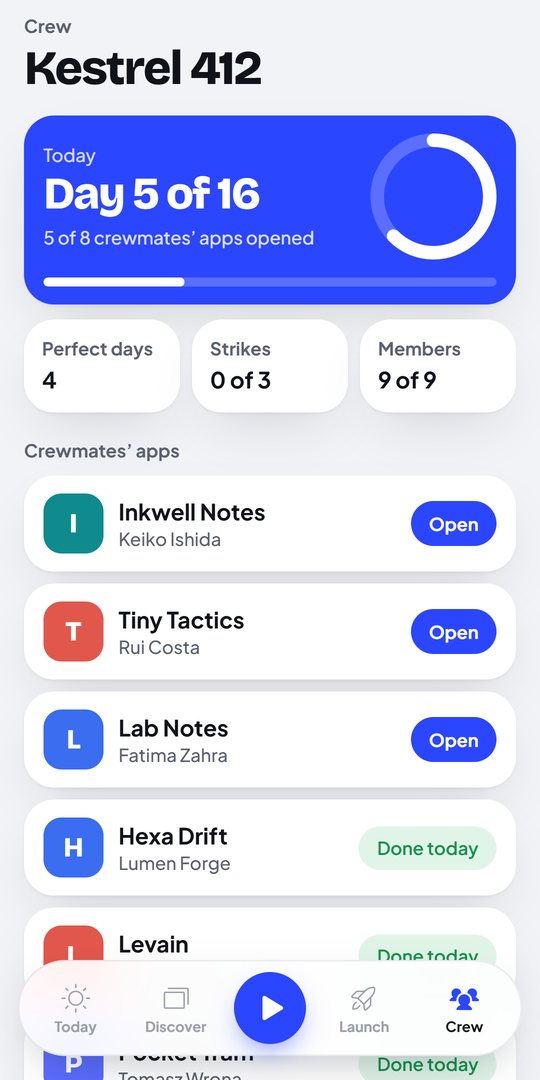Tap the central play button
Viewport: 540px width, 1080px height.
tap(270, 1008)
